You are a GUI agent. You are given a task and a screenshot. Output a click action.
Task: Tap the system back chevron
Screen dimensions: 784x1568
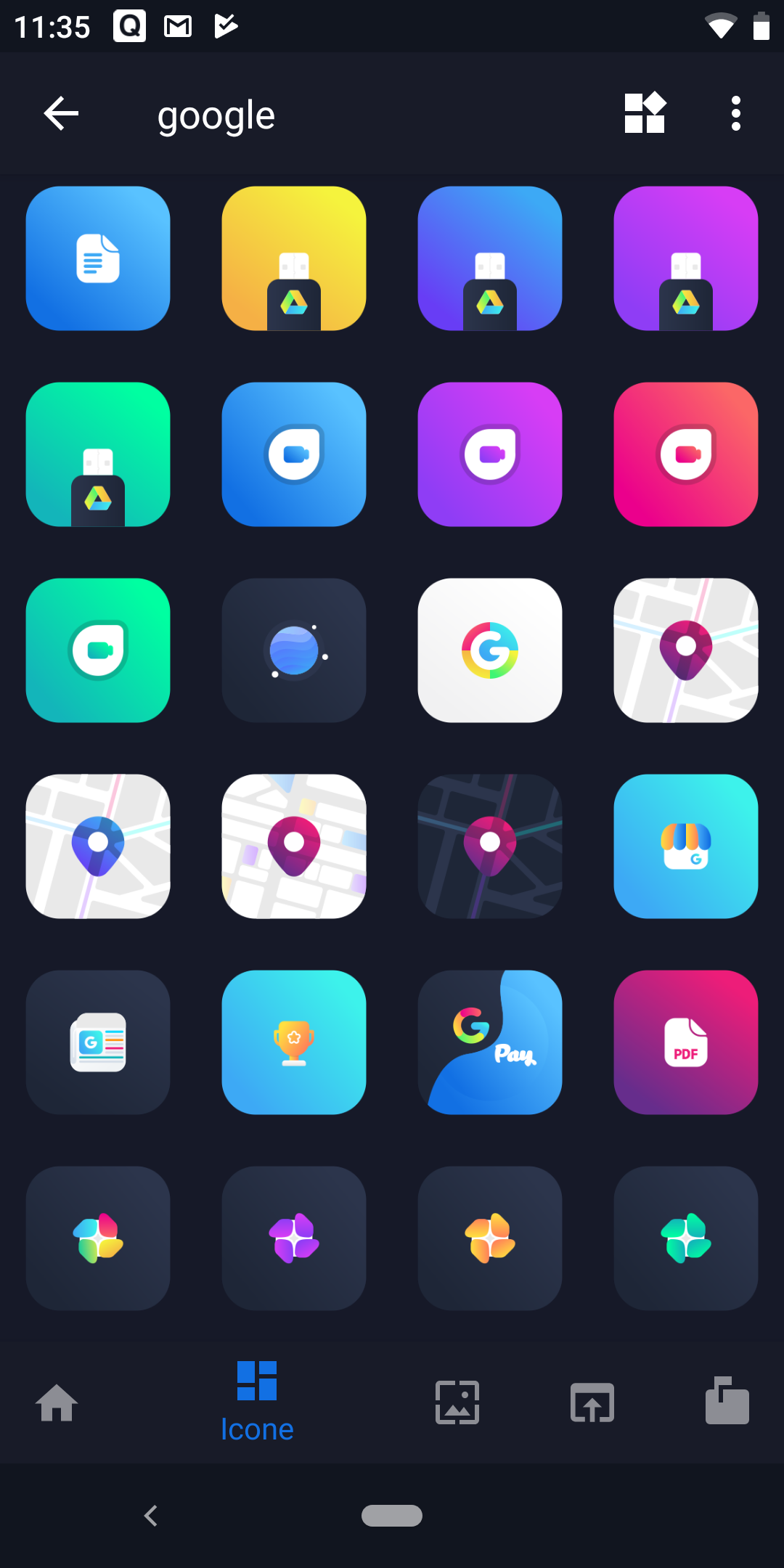(151, 1516)
